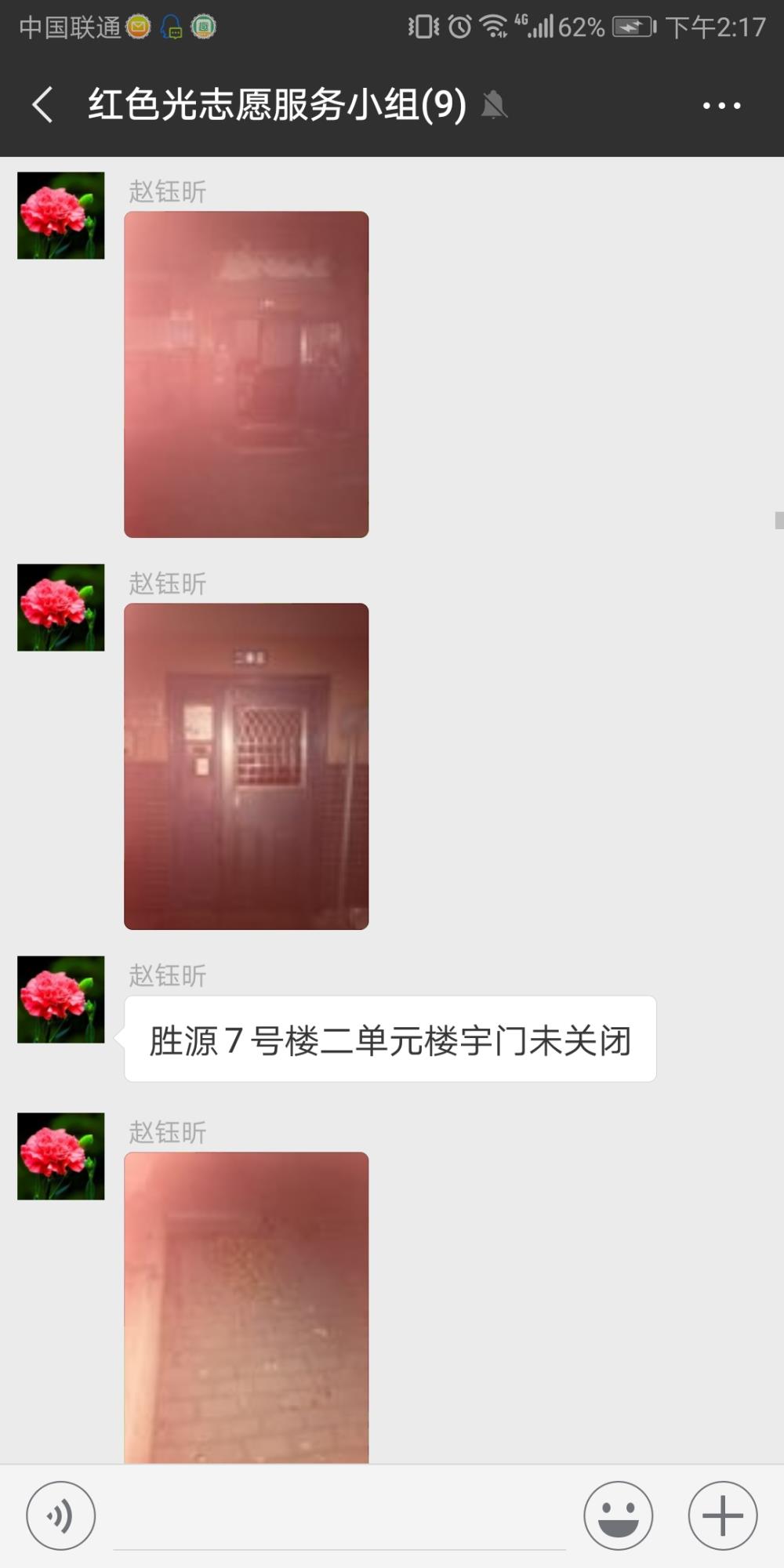784x1568 pixels.
Task: Switch to voice message input
Action: point(61,1515)
